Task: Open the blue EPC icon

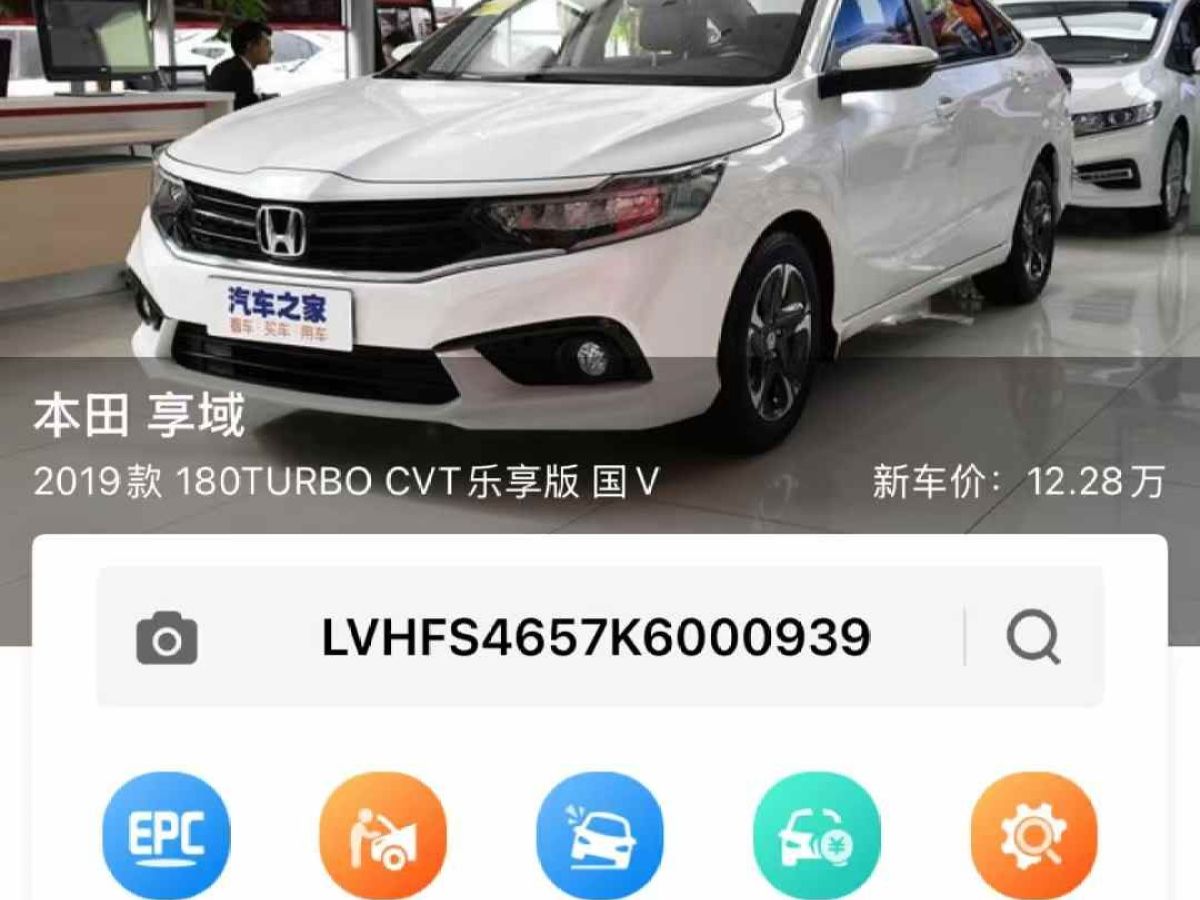Action: [x=166, y=834]
